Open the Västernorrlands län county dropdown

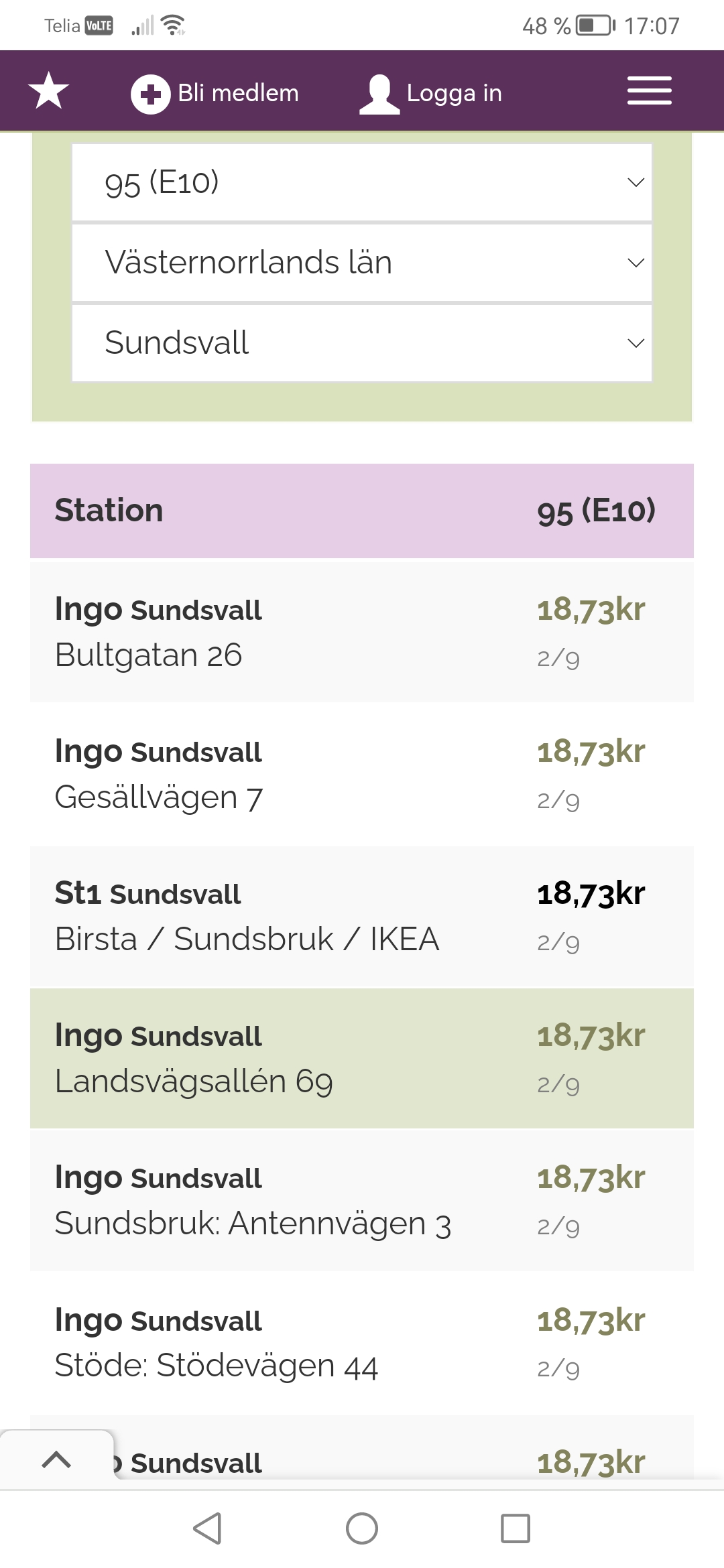pos(362,263)
